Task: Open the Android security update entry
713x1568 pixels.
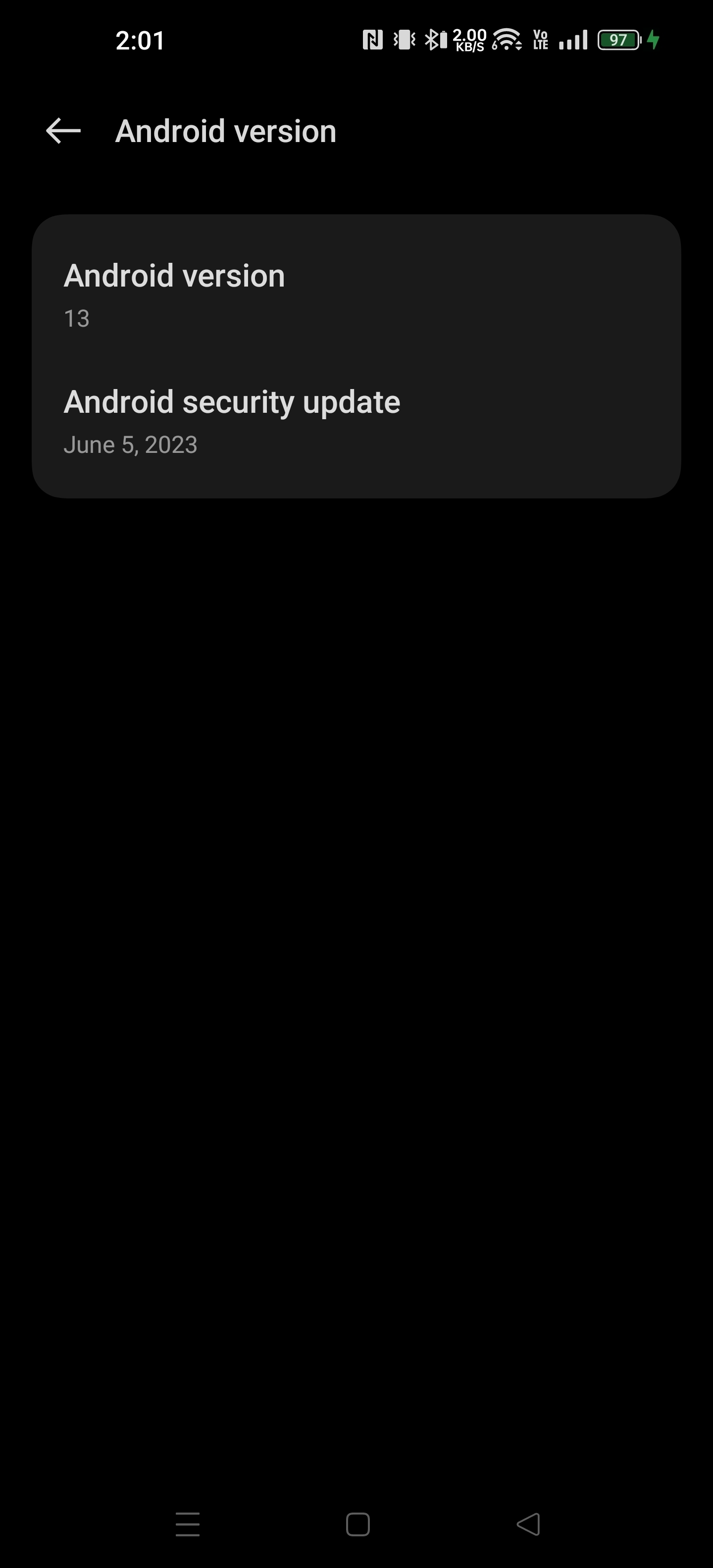Action: [232, 401]
